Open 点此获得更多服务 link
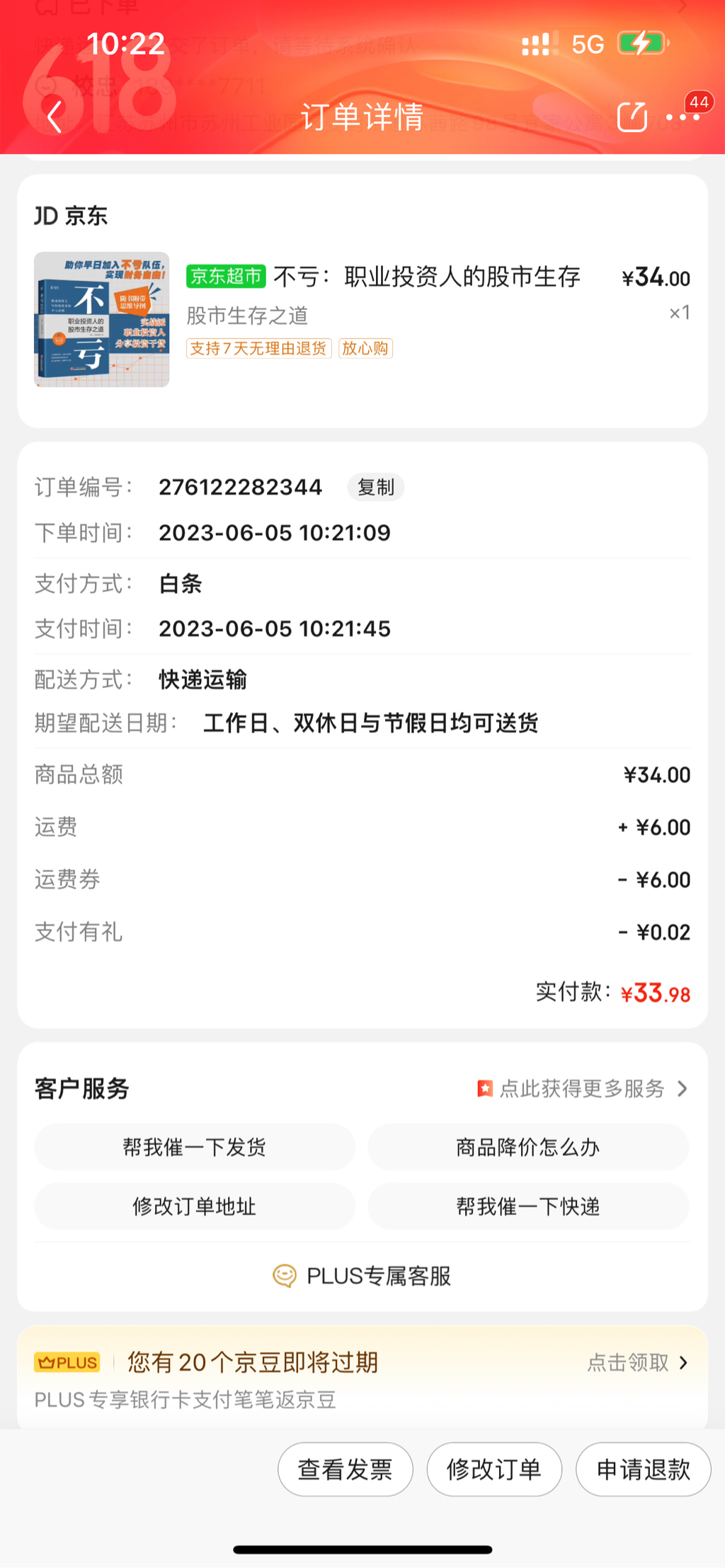Screen dimensions: 725x1568 [x=582, y=1088]
